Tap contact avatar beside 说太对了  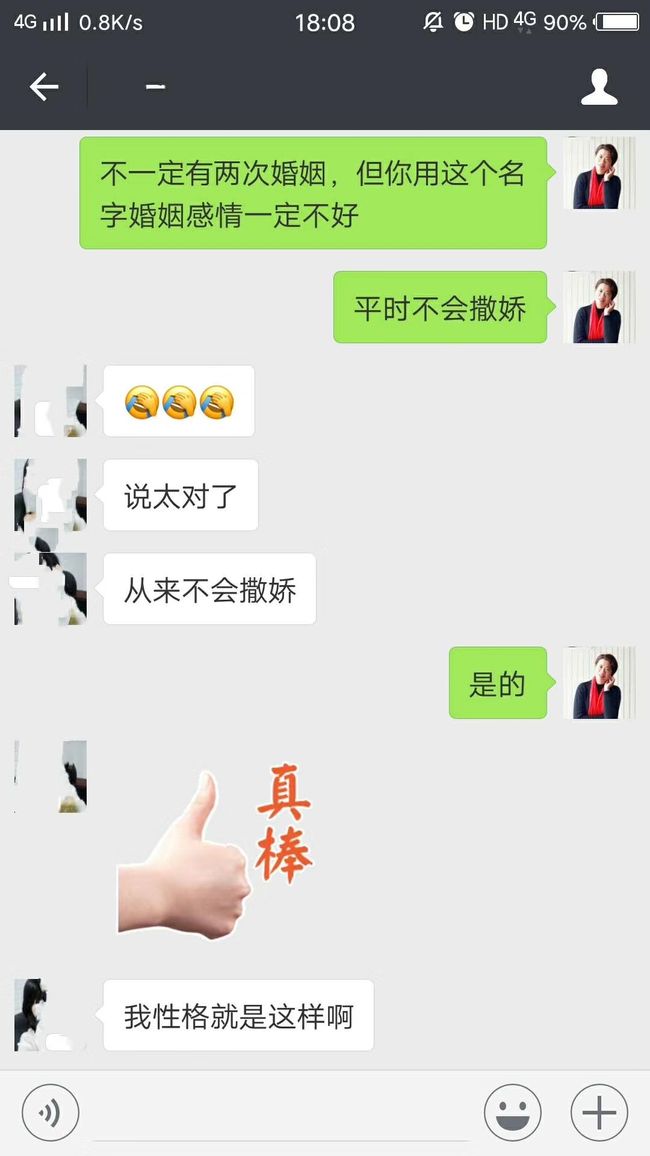coord(50,495)
